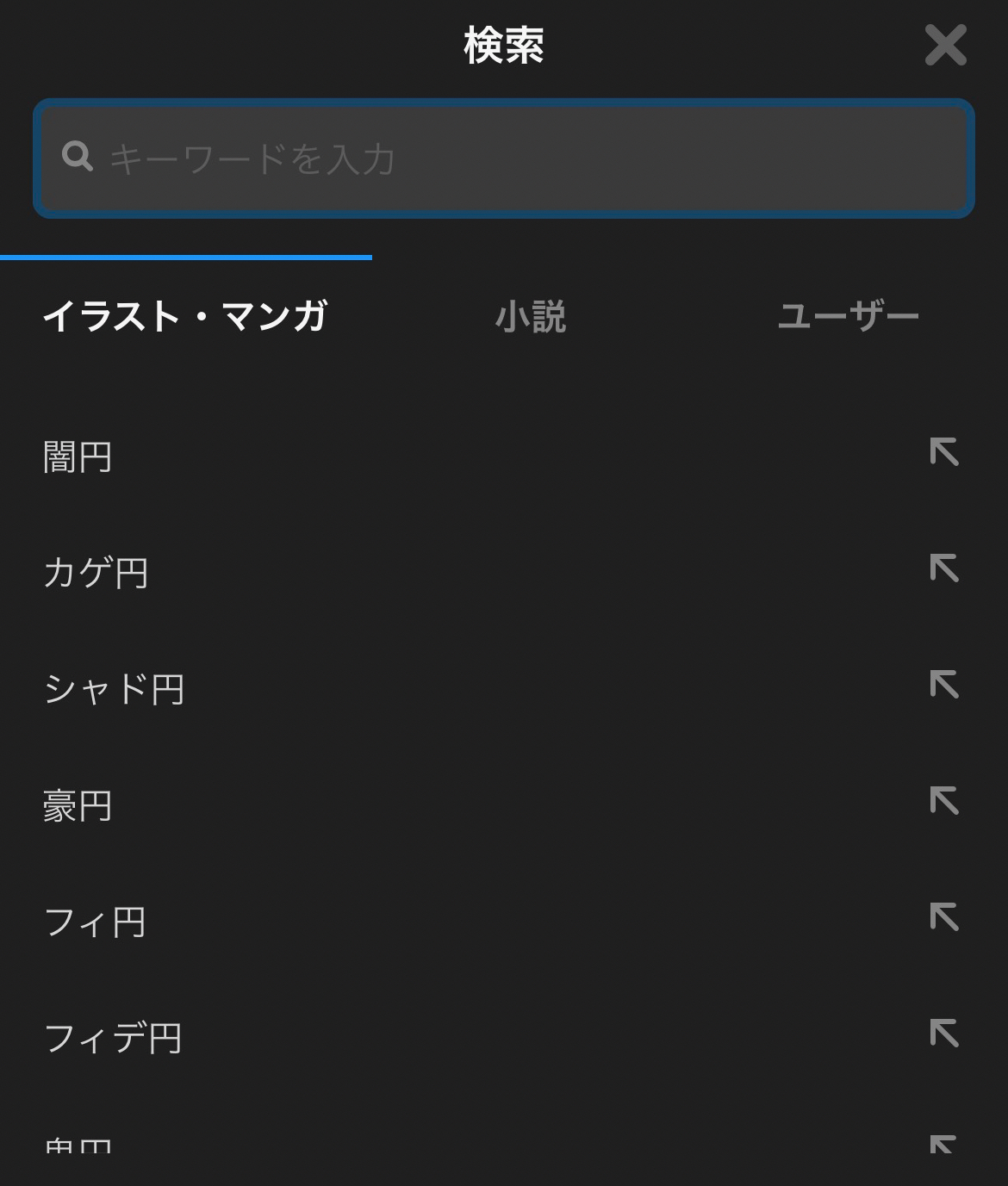Switch to the 小説 tab

point(531,316)
